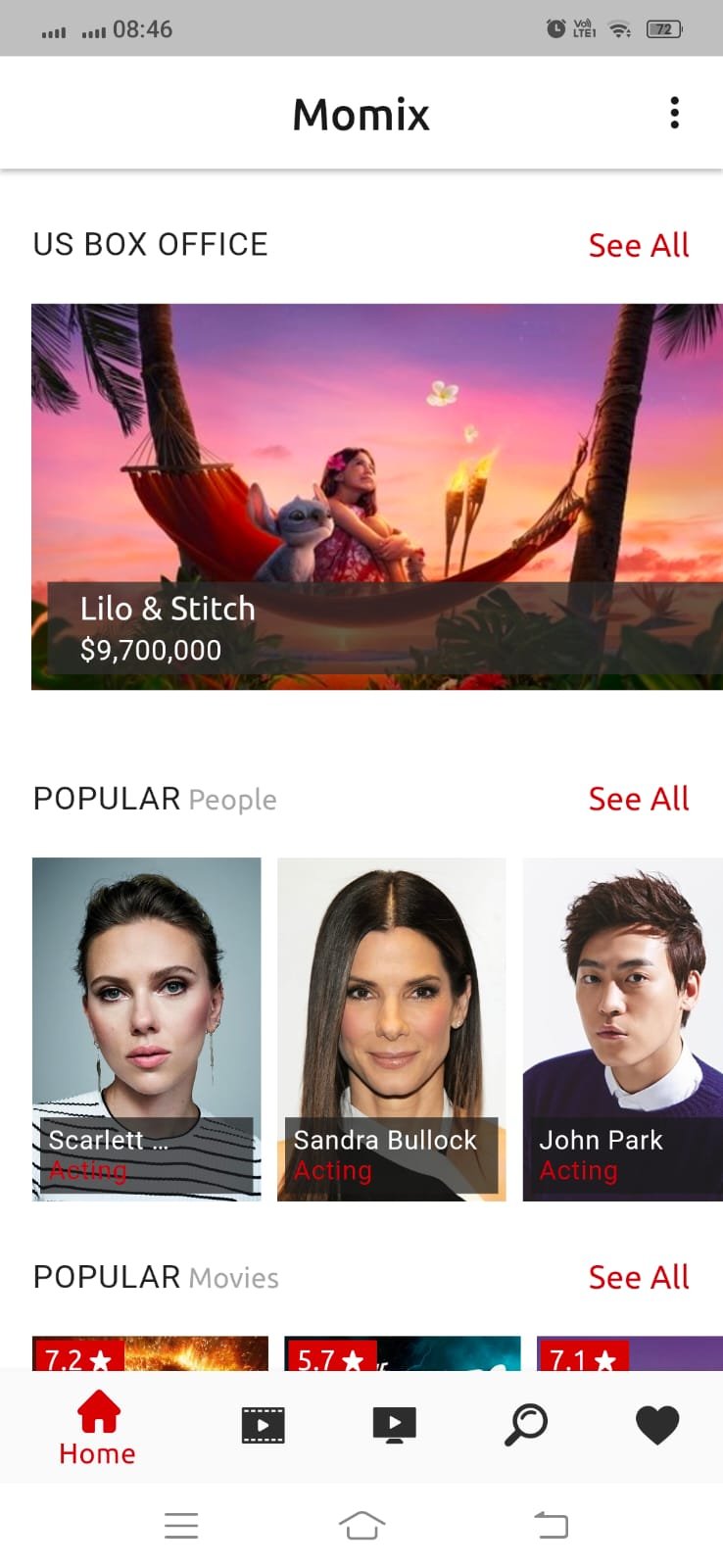Open the popular movie rated 7.1
Viewport: 723px width, 1568px height.
(x=629, y=1353)
